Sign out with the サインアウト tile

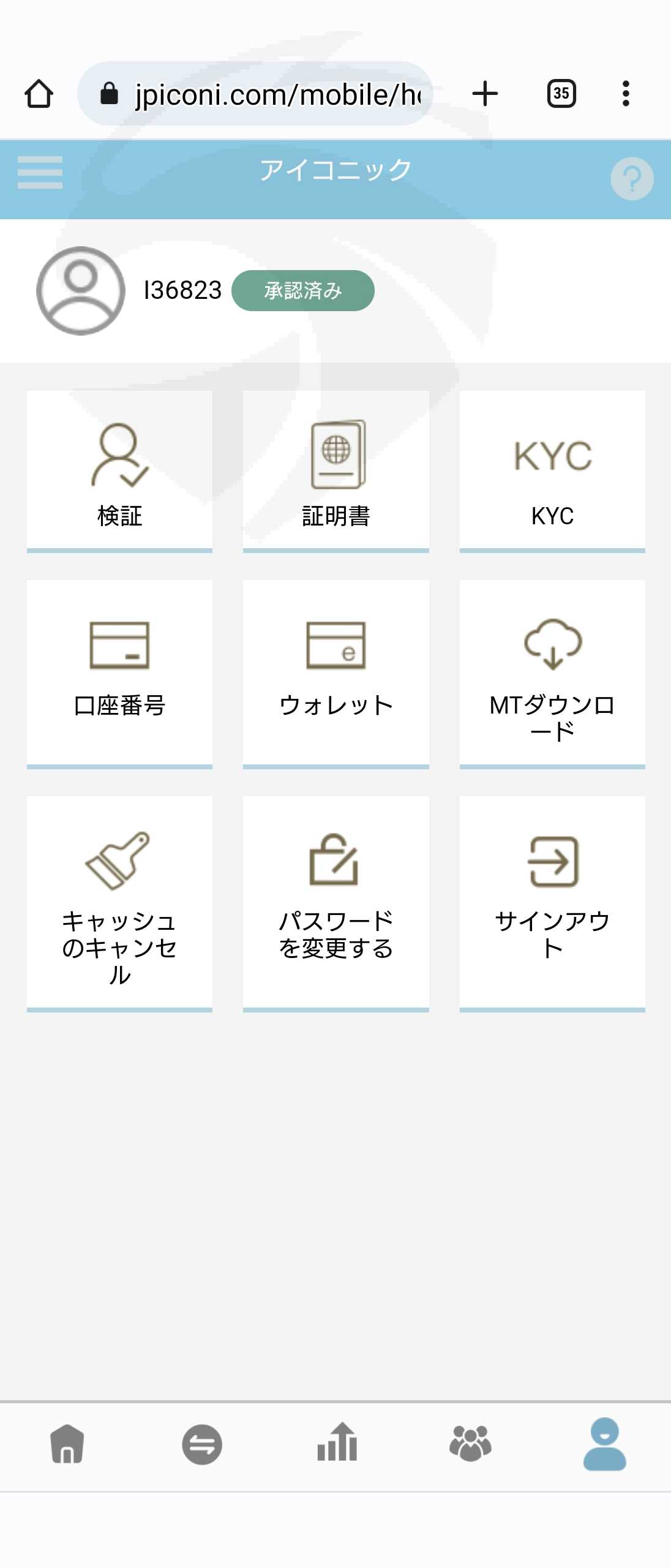click(x=552, y=902)
